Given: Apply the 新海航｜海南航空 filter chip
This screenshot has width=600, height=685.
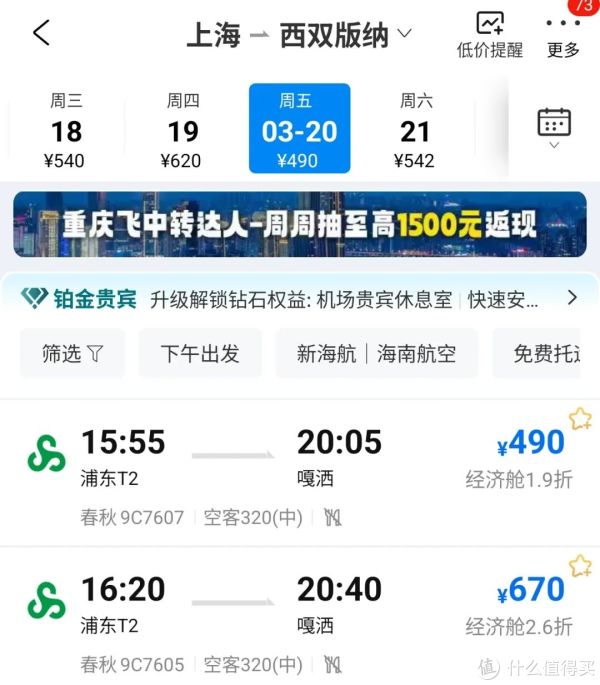Looking at the screenshot, I should point(376,353).
